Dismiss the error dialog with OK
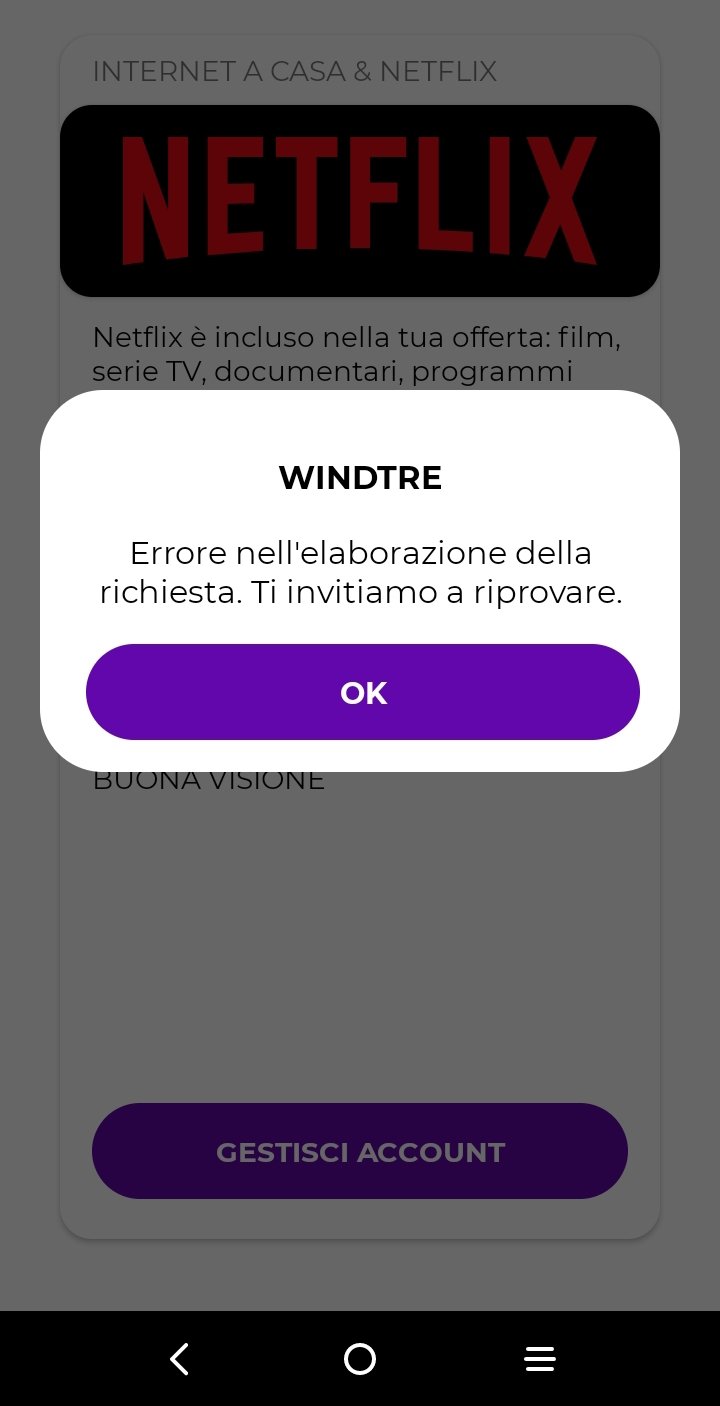 click(362, 692)
